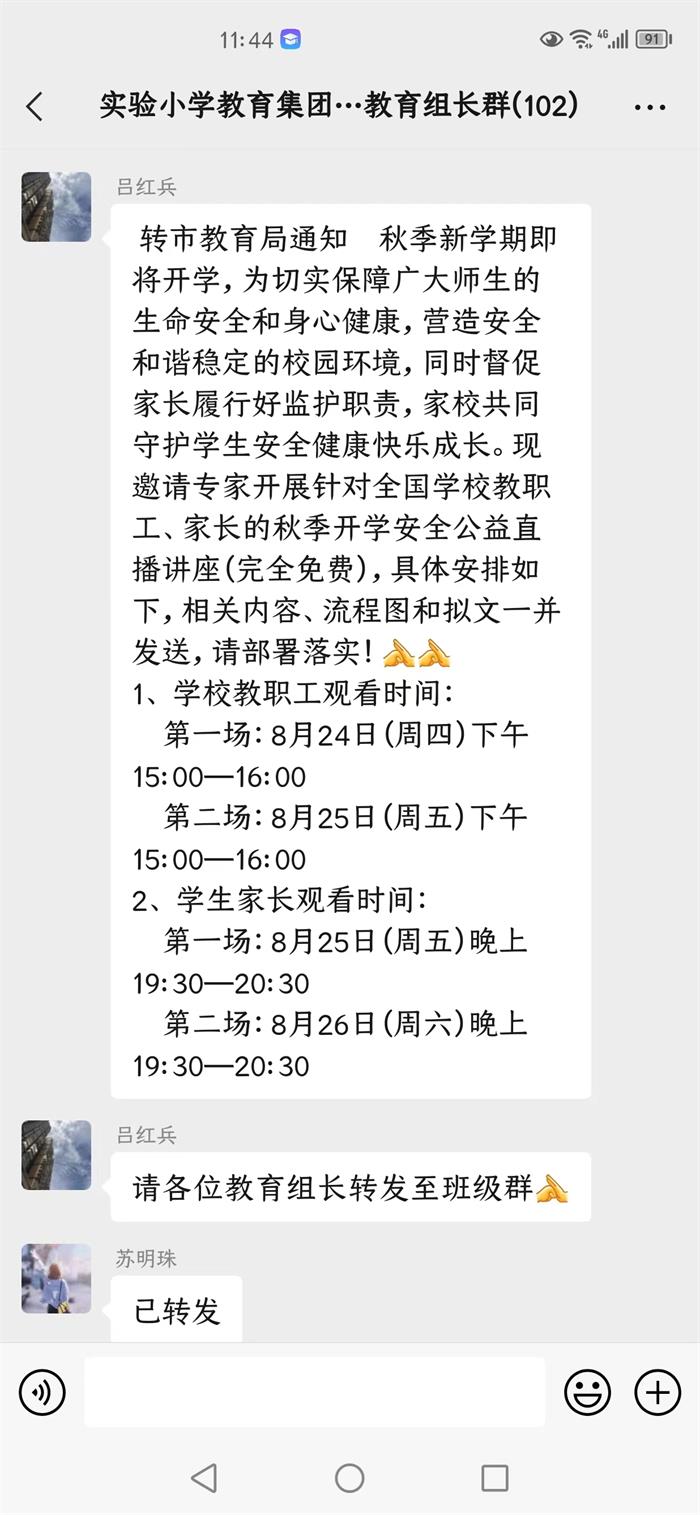Switch to voice message input
700x1515 pixels.
point(42,1392)
